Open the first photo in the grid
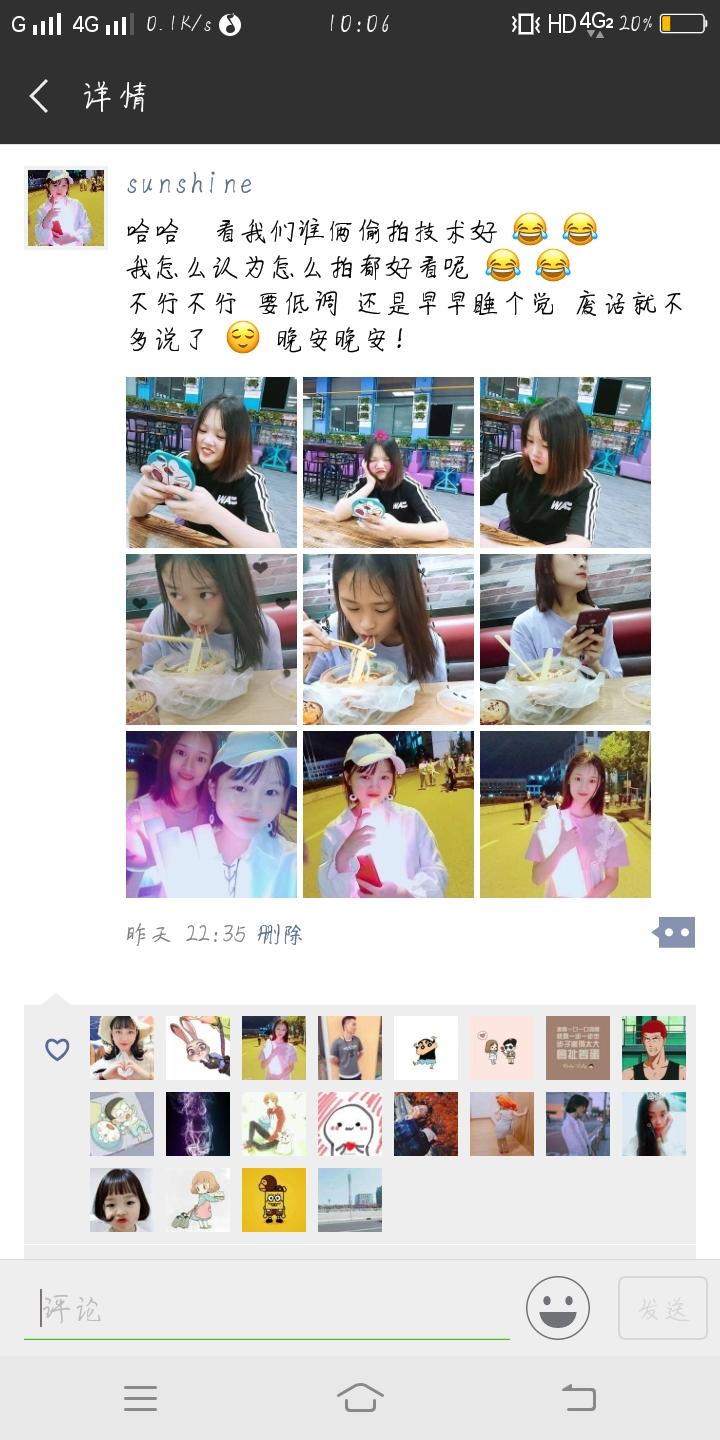 211,462
